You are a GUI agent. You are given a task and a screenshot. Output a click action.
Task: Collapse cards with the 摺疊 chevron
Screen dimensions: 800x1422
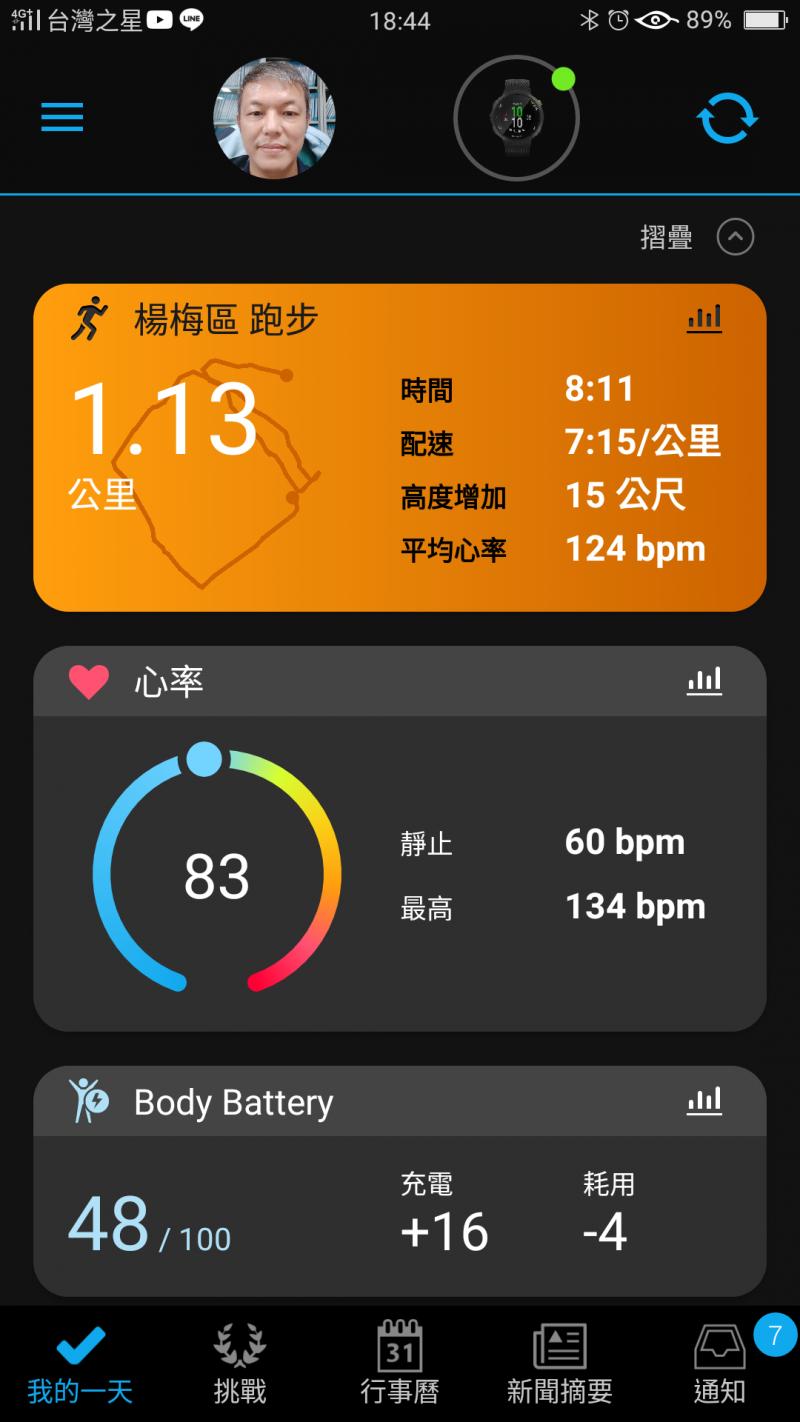735,237
